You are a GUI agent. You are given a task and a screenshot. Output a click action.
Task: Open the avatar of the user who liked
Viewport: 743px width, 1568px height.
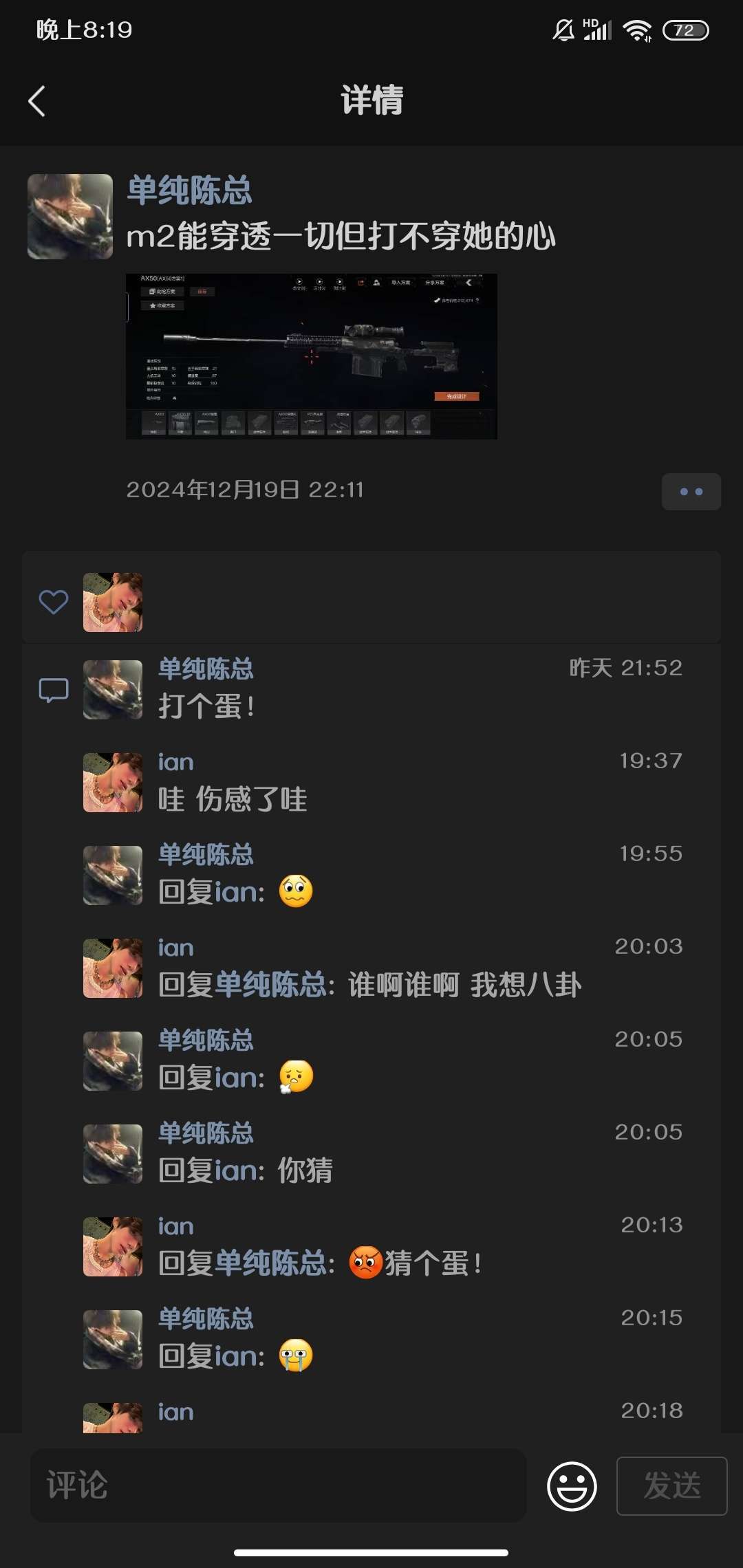[x=113, y=602]
